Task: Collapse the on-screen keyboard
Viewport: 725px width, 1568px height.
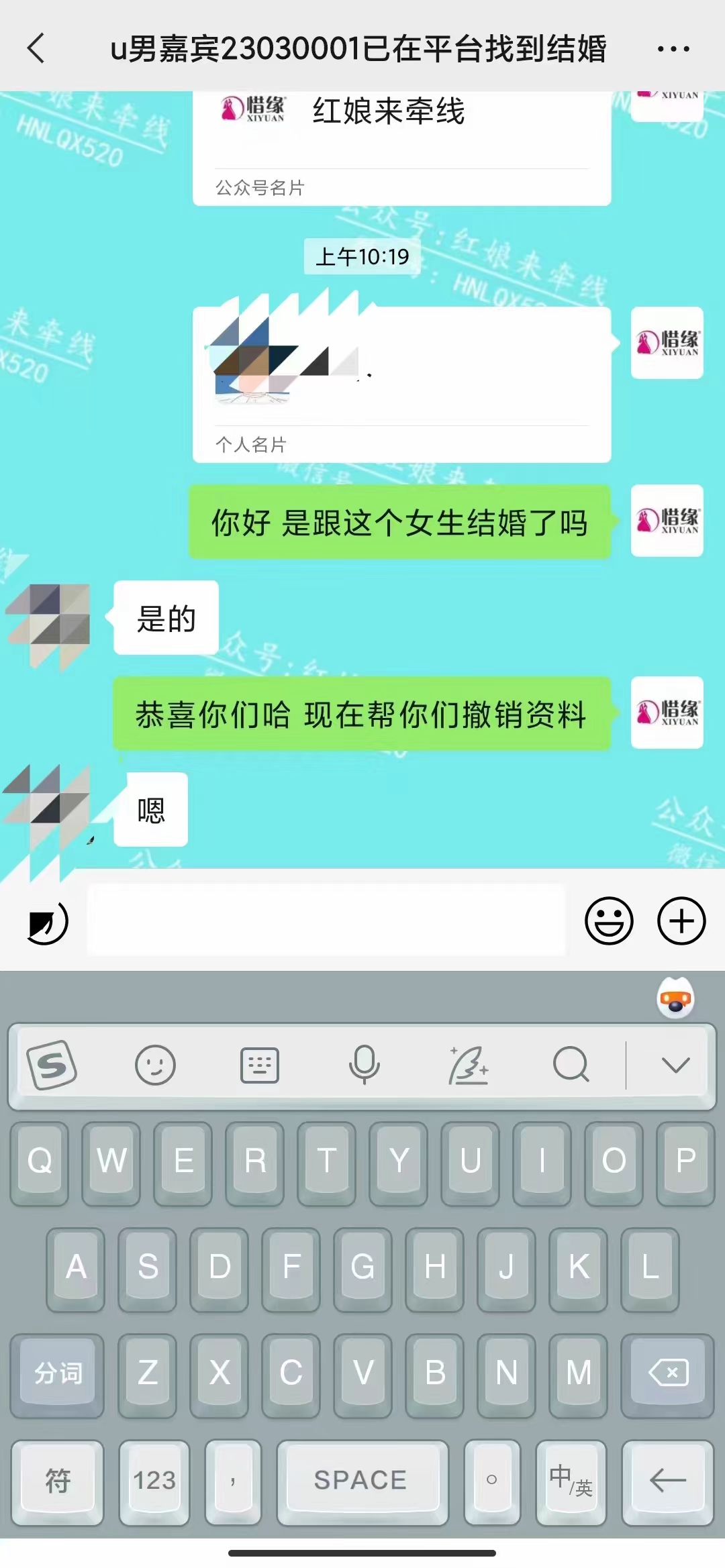Action: (675, 1065)
